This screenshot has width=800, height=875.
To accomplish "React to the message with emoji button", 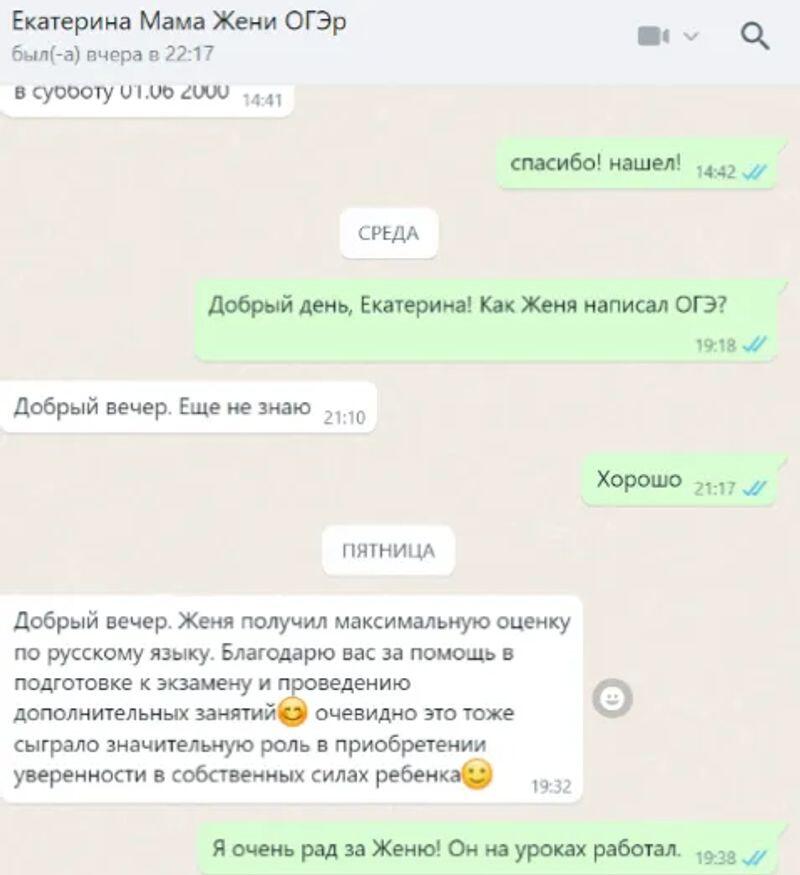I will click(x=612, y=698).
